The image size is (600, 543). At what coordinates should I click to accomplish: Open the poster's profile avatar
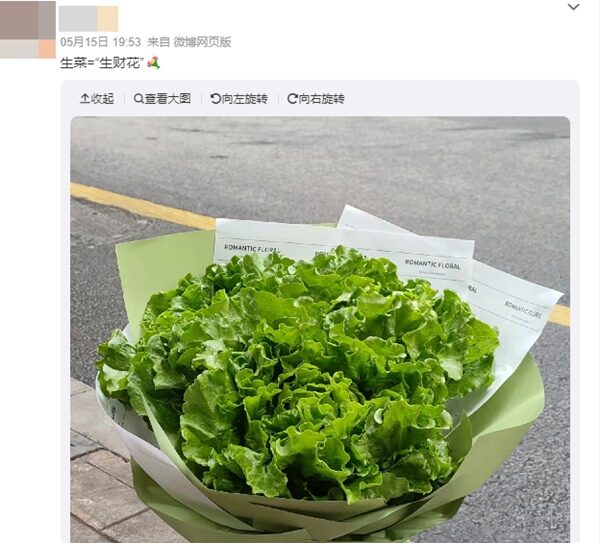click(27, 29)
